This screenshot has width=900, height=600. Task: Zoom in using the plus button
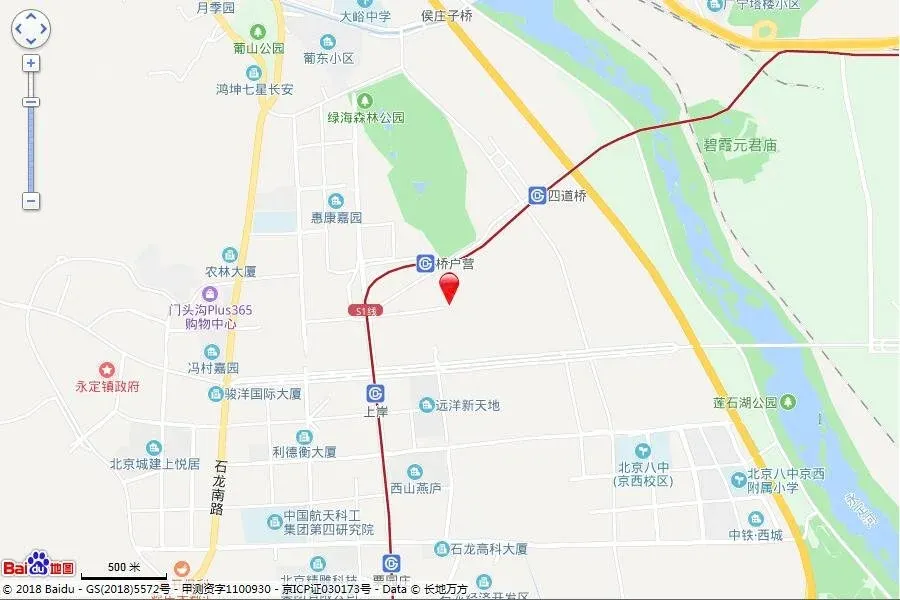pos(31,63)
